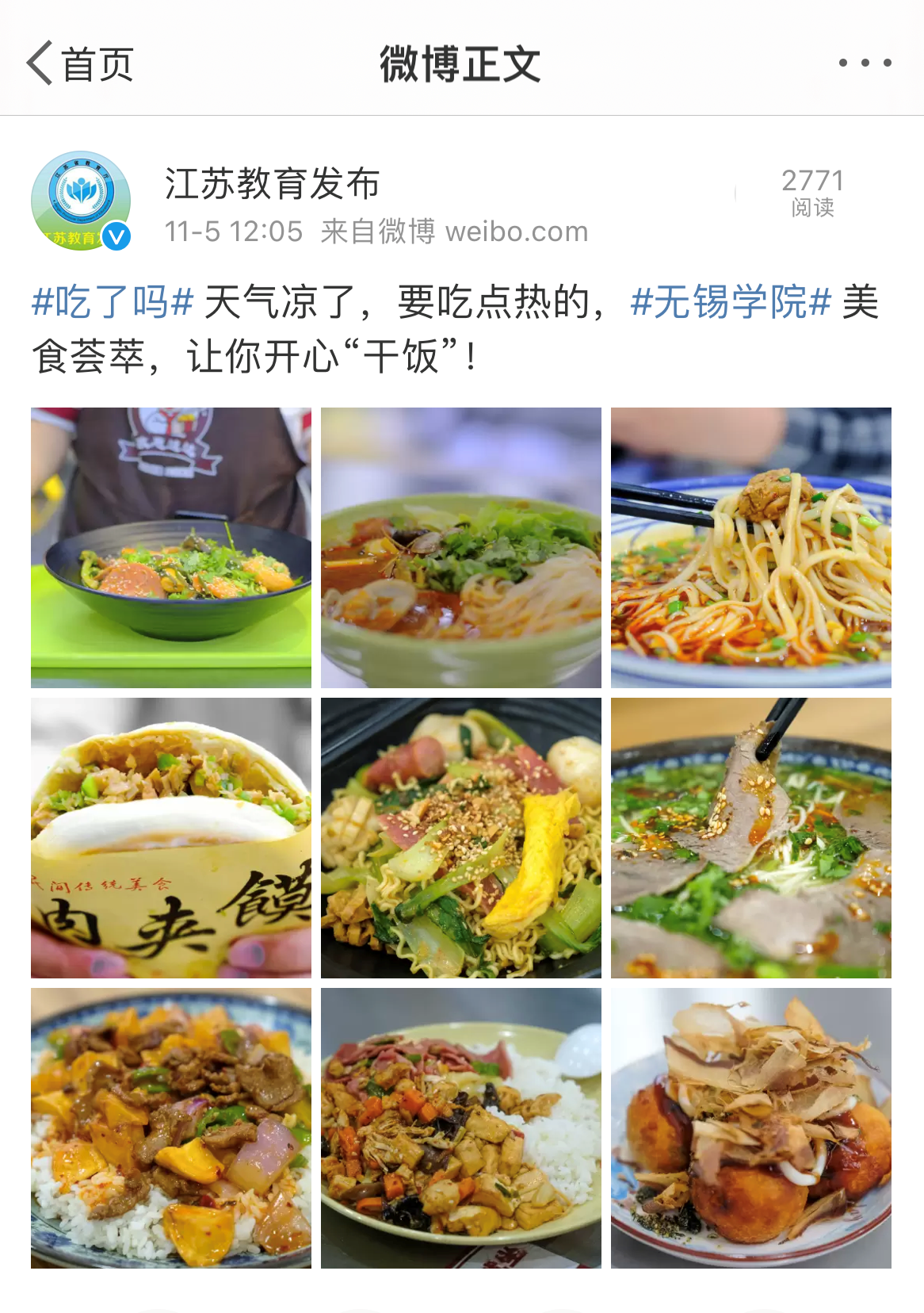View the black bowl salad photo
Image resolution: width=924 pixels, height=1313 pixels.
click(x=171, y=547)
